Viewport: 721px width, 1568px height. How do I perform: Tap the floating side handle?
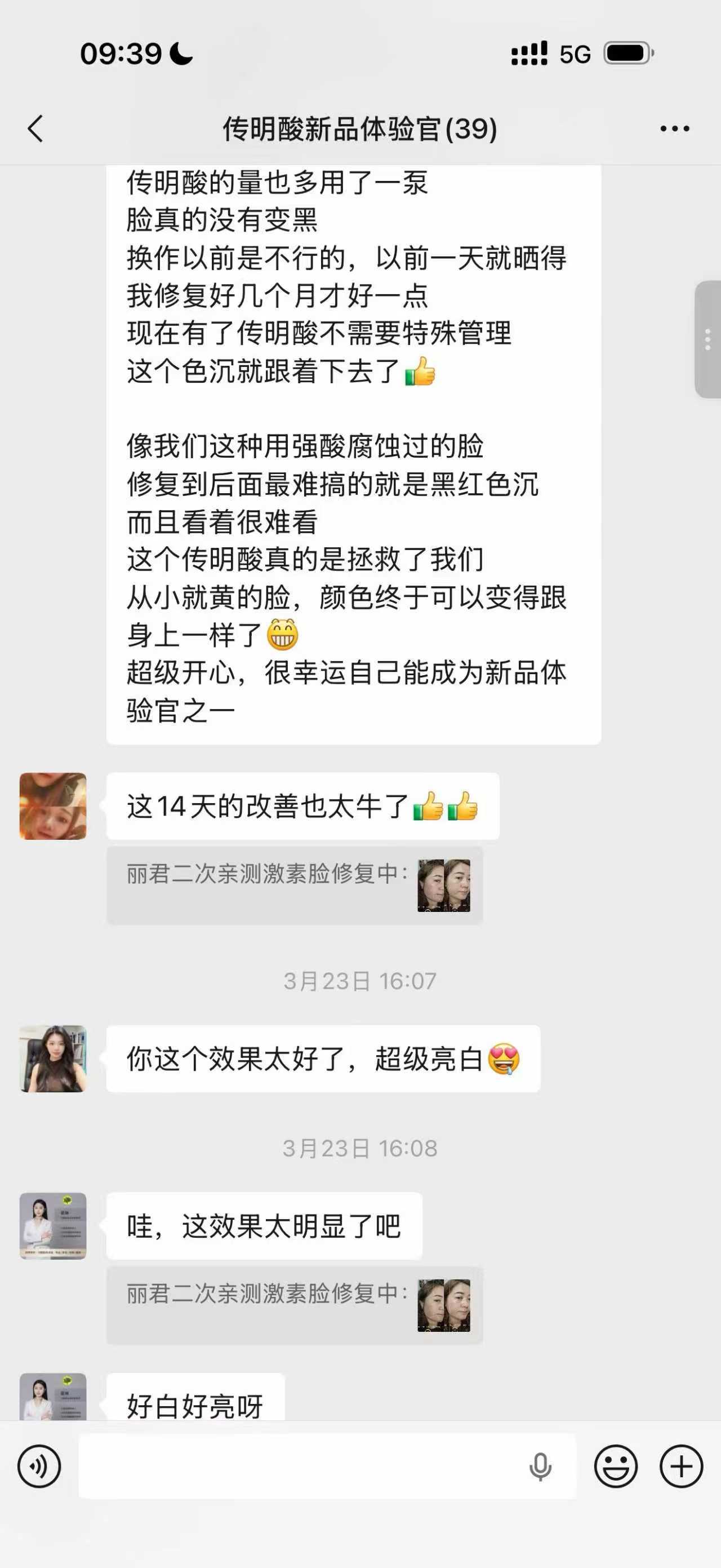[707, 339]
